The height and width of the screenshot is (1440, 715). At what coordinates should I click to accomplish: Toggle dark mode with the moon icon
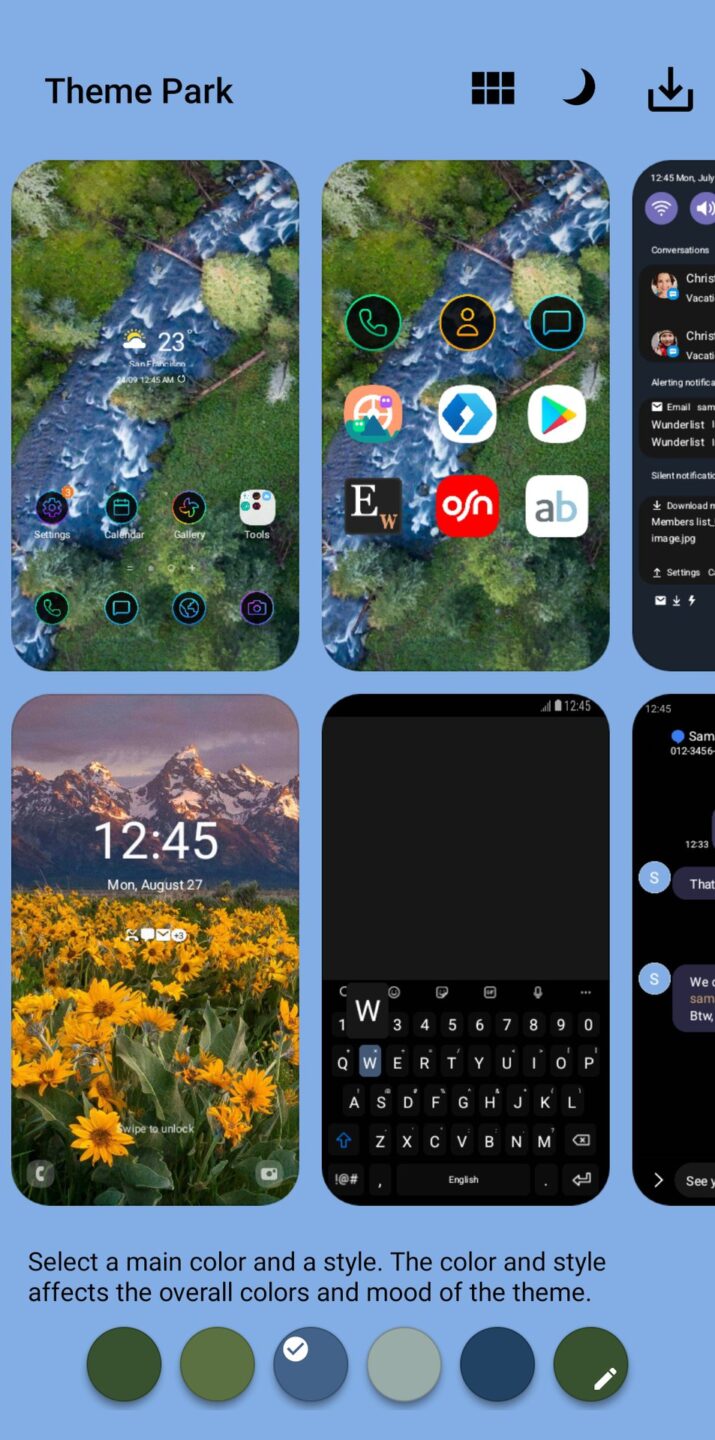pyautogui.click(x=579, y=88)
